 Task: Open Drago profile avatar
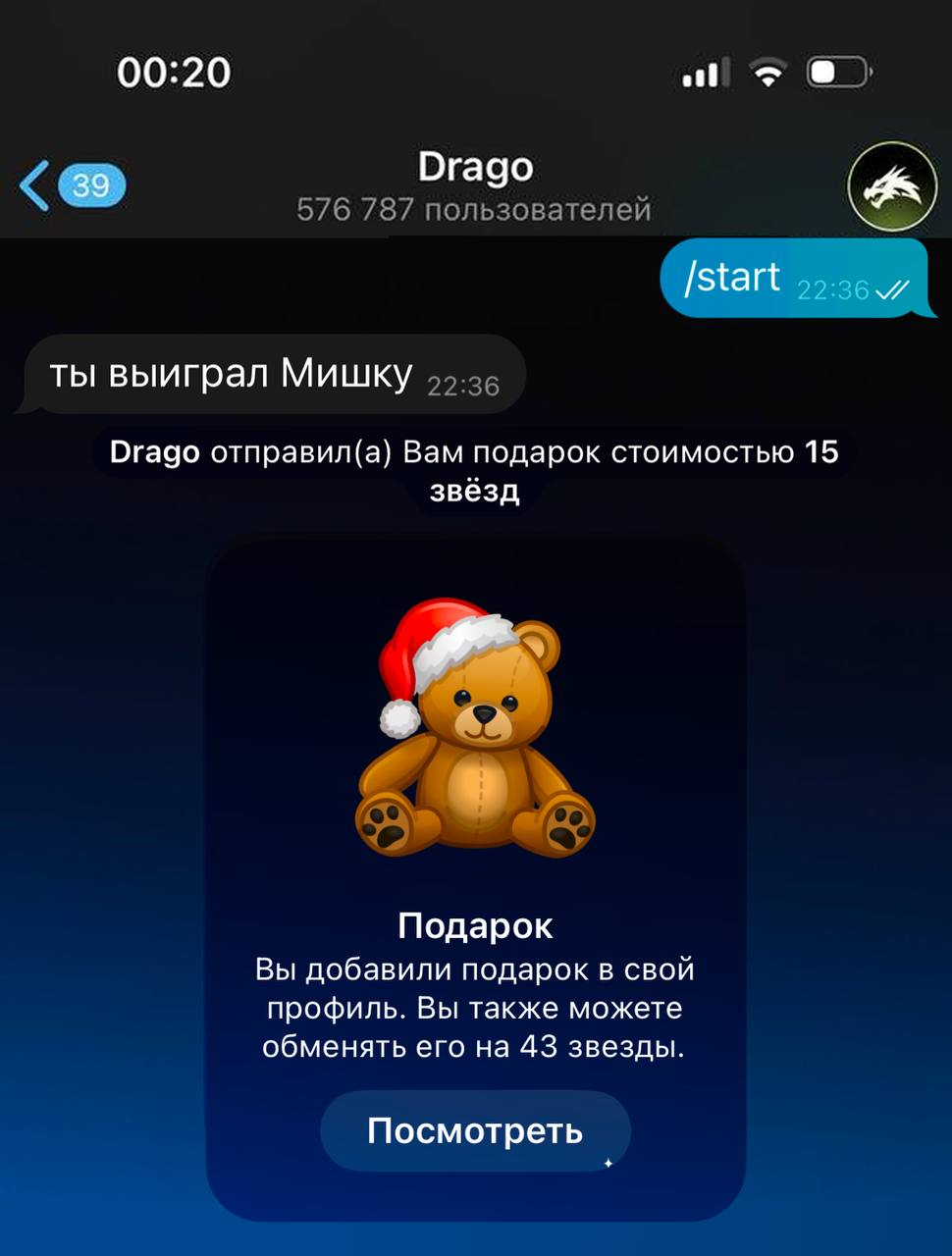coord(891,186)
